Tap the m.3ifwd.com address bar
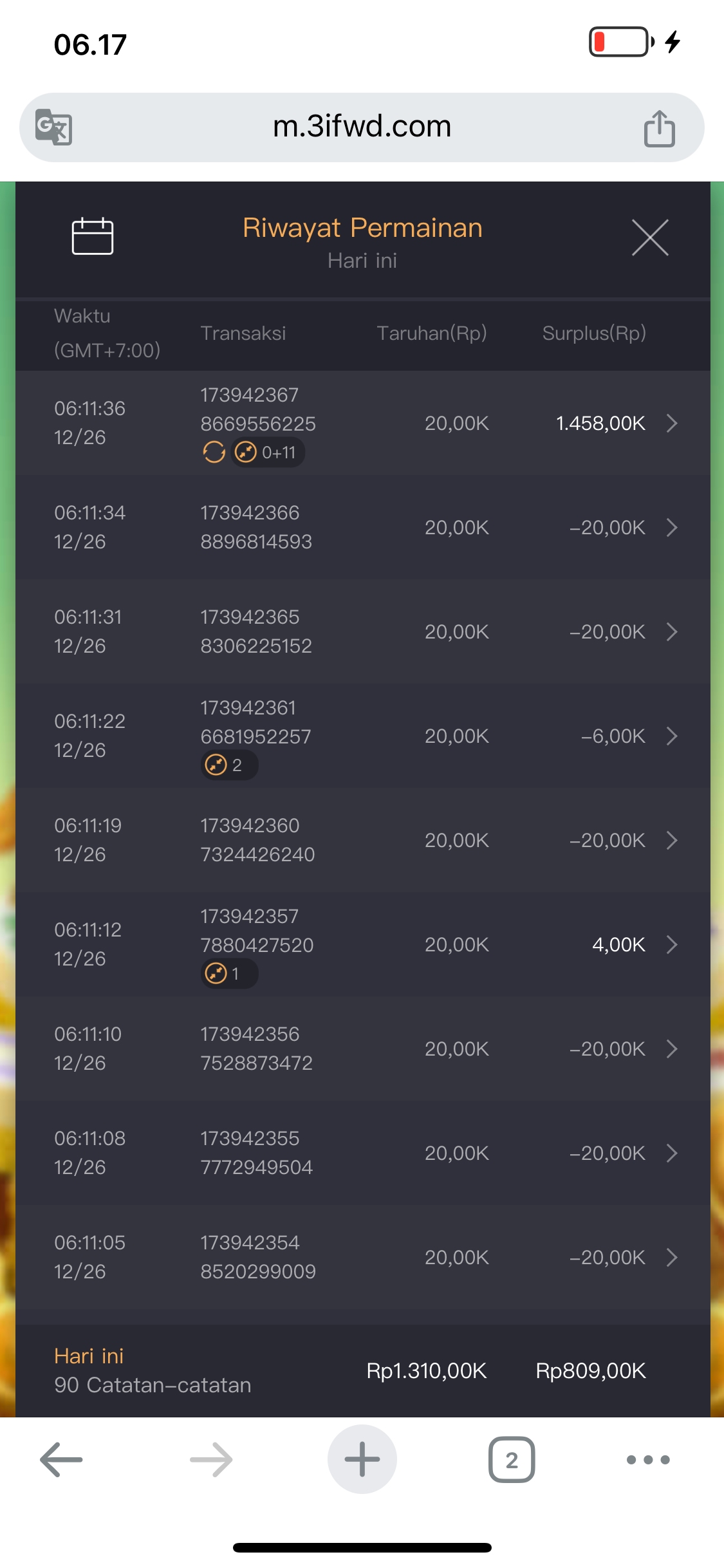The width and height of the screenshot is (724, 1568). (362, 126)
